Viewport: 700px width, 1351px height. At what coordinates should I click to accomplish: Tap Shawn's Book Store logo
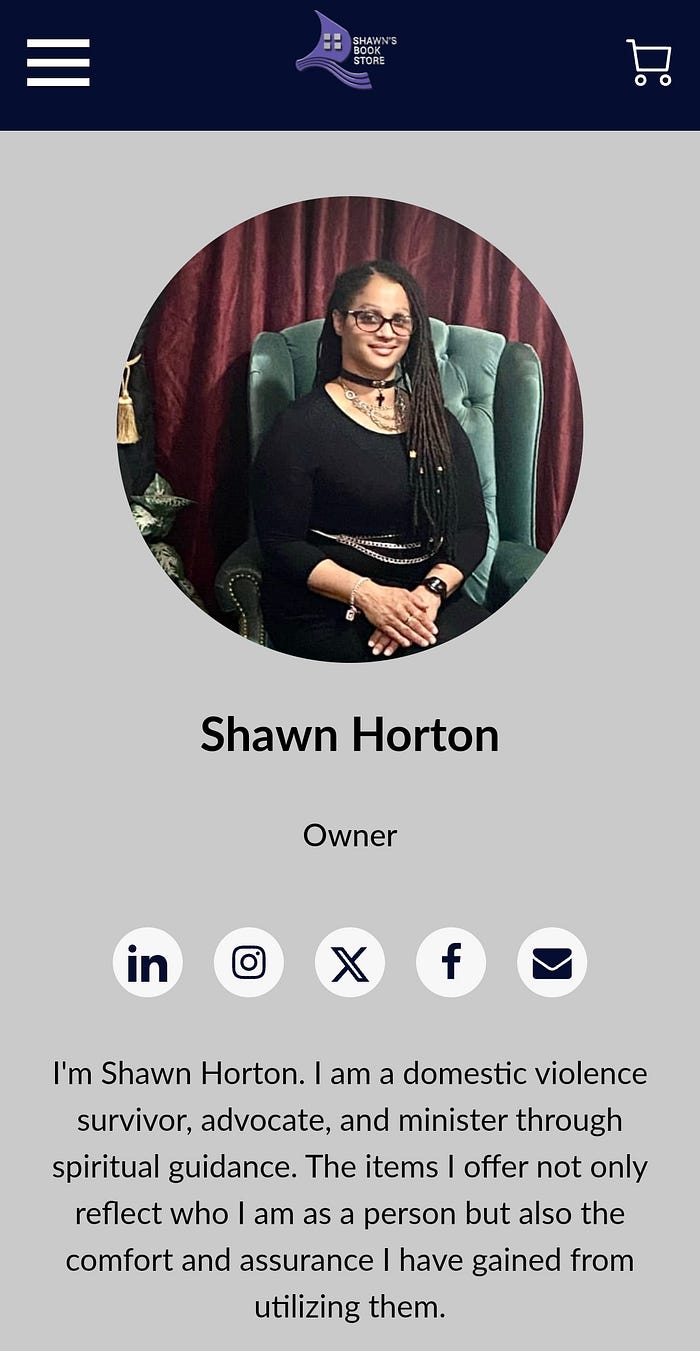coord(347,51)
